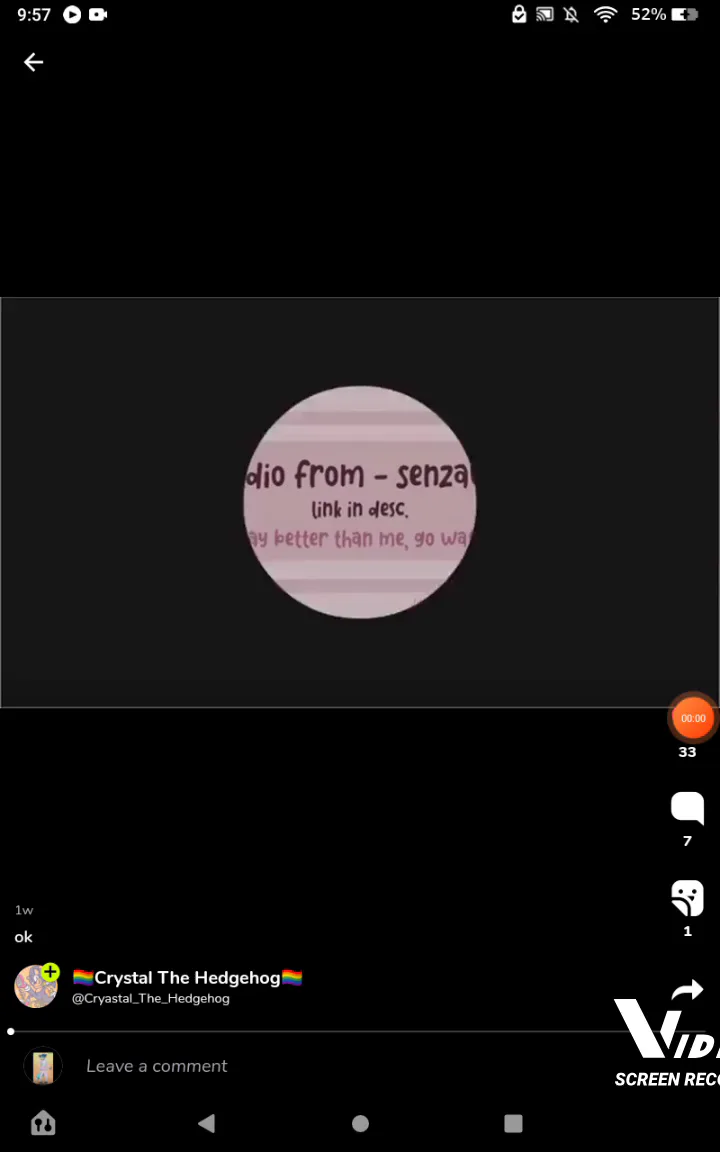720x1152 pixels.
Task: Open Crystal The Hedgehog's profile name
Action: [187, 978]
